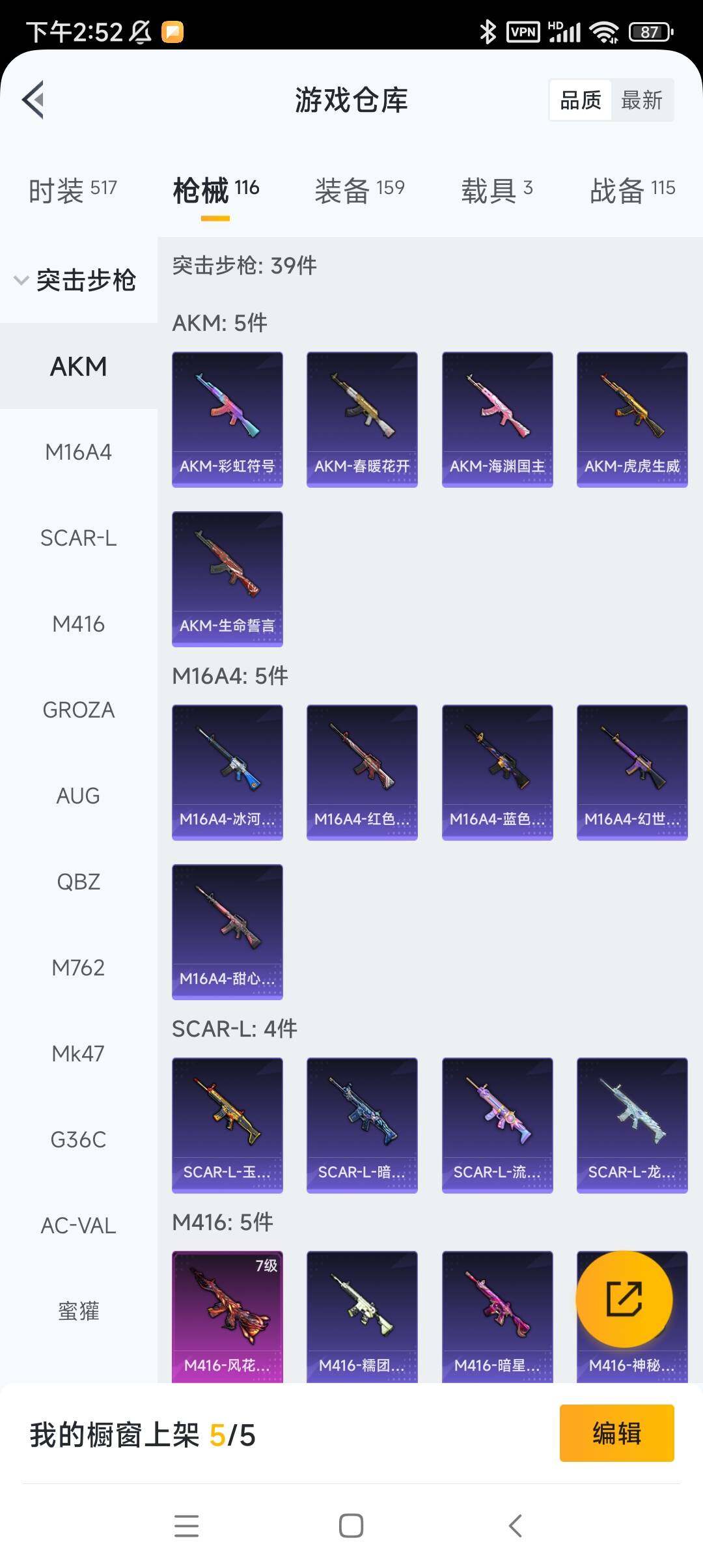This screenshot has height=1568, width=703.
Task: Select AC-VAL in the sidebar
Action: tap(78, 1225)
